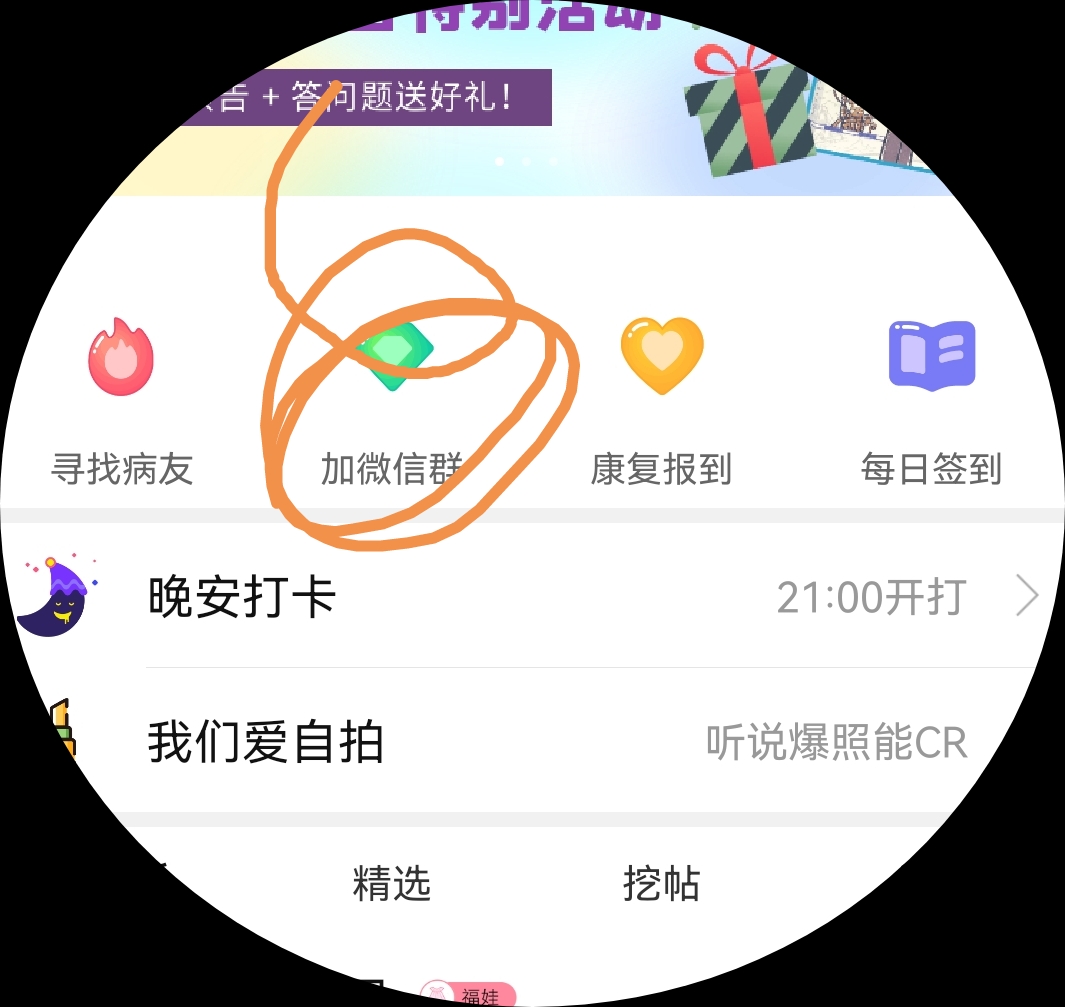This screenshot has width=1065, height=1007.
Task: Open the 寻找病友 shortcut
Action: pyautogui.click(x=121, y=400)
